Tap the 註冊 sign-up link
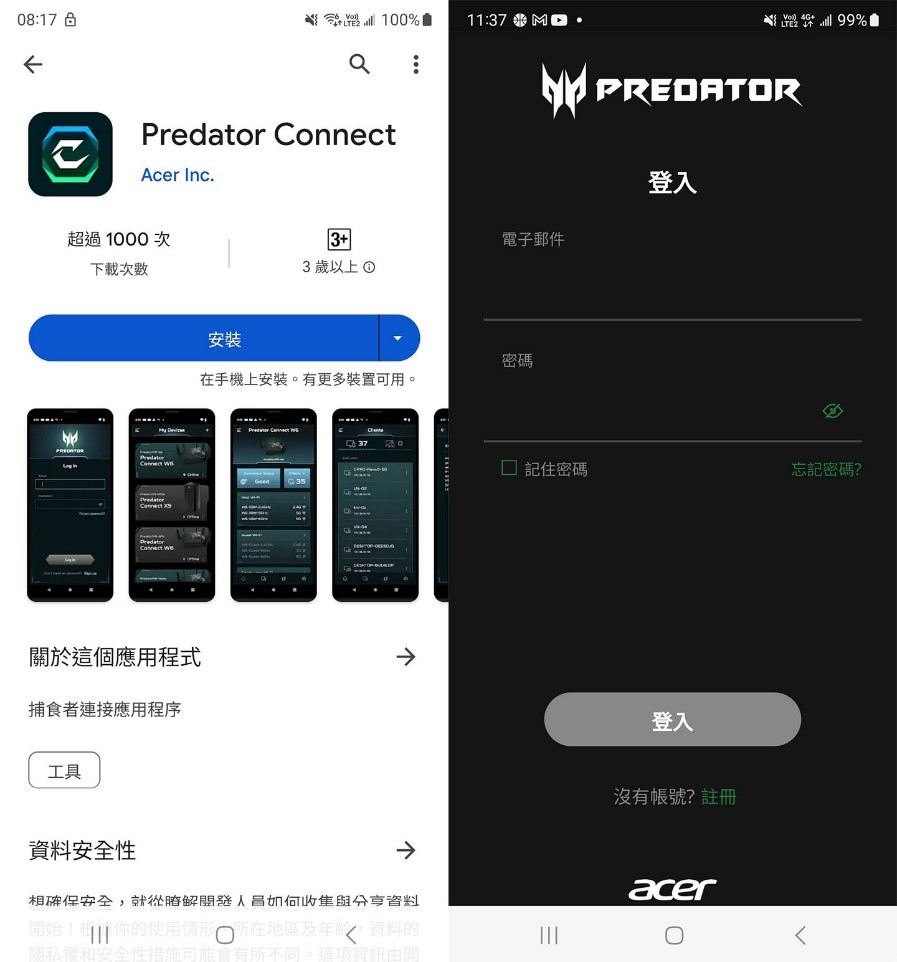This screenshot has width=897, height=962. coord(719,796)
